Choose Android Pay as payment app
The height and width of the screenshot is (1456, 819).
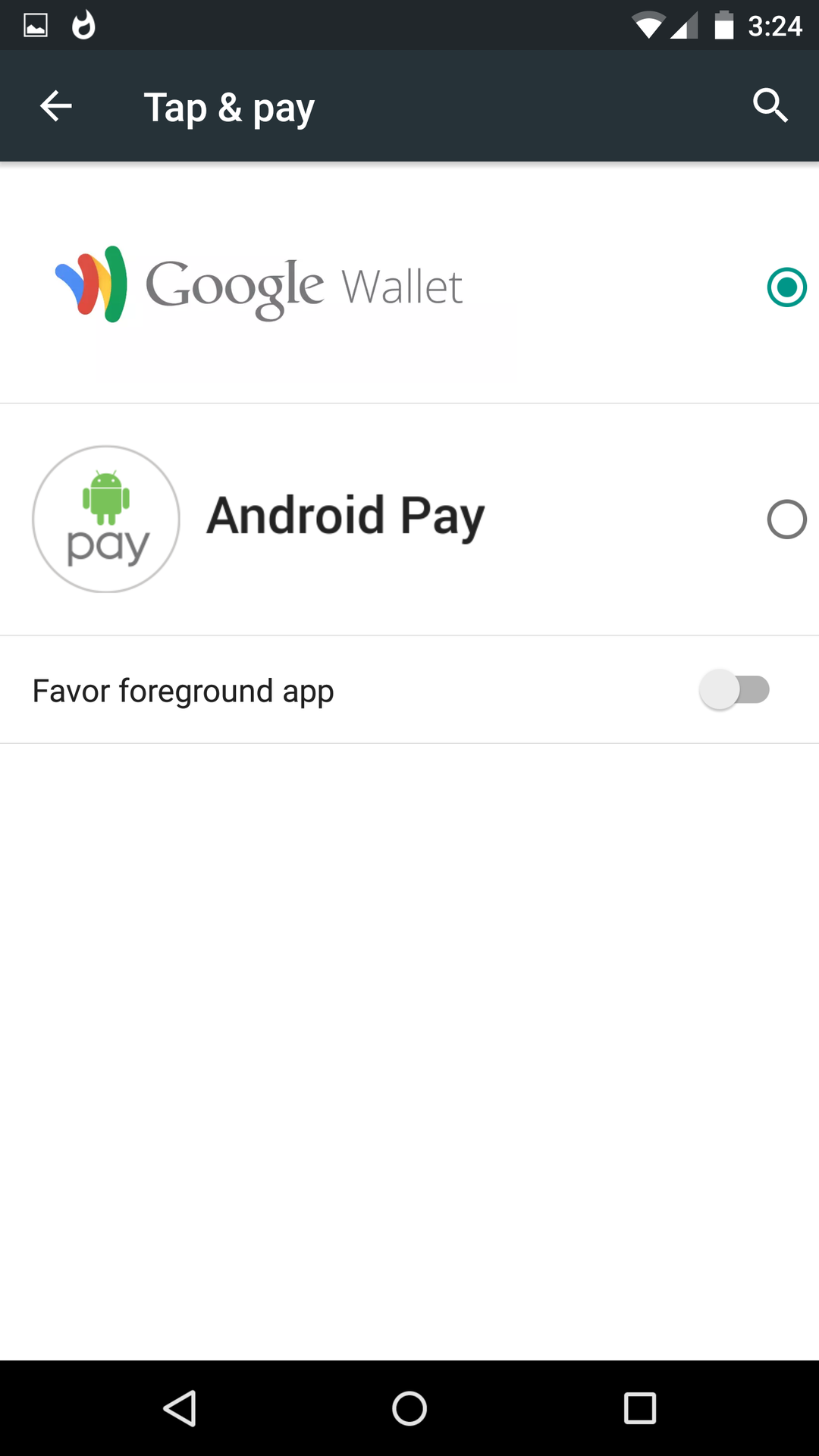pos(786,519)
